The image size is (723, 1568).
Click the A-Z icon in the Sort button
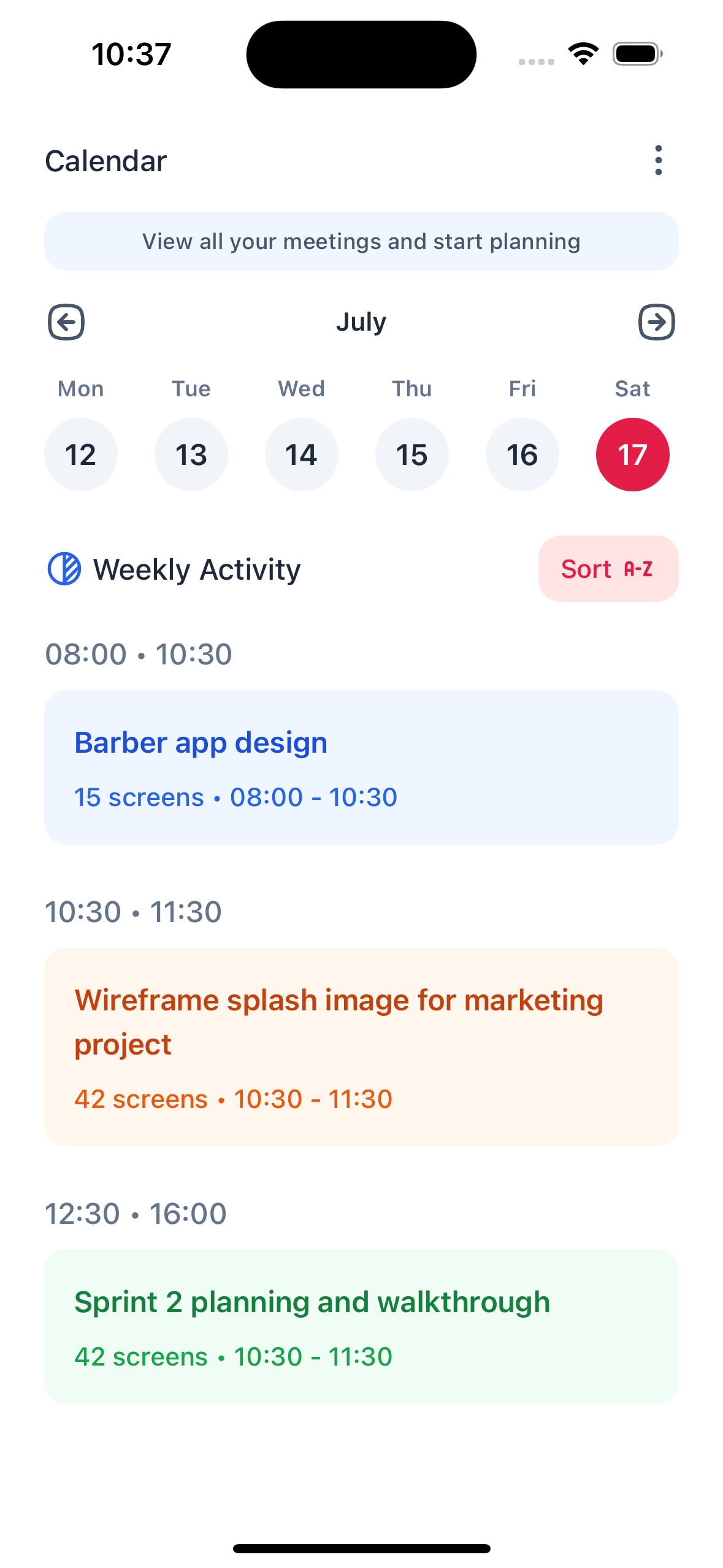coord(638,569)
